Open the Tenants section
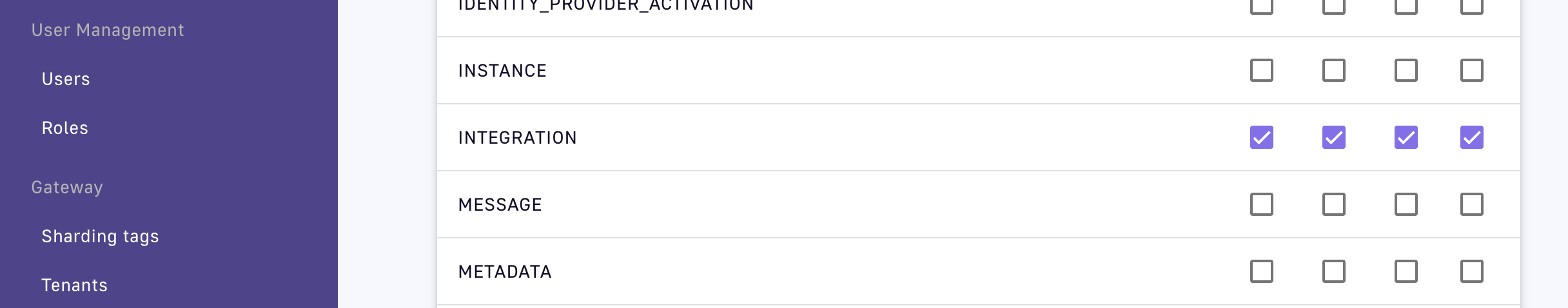Viewport: 1568px width, 308px height. coord(74,285)
